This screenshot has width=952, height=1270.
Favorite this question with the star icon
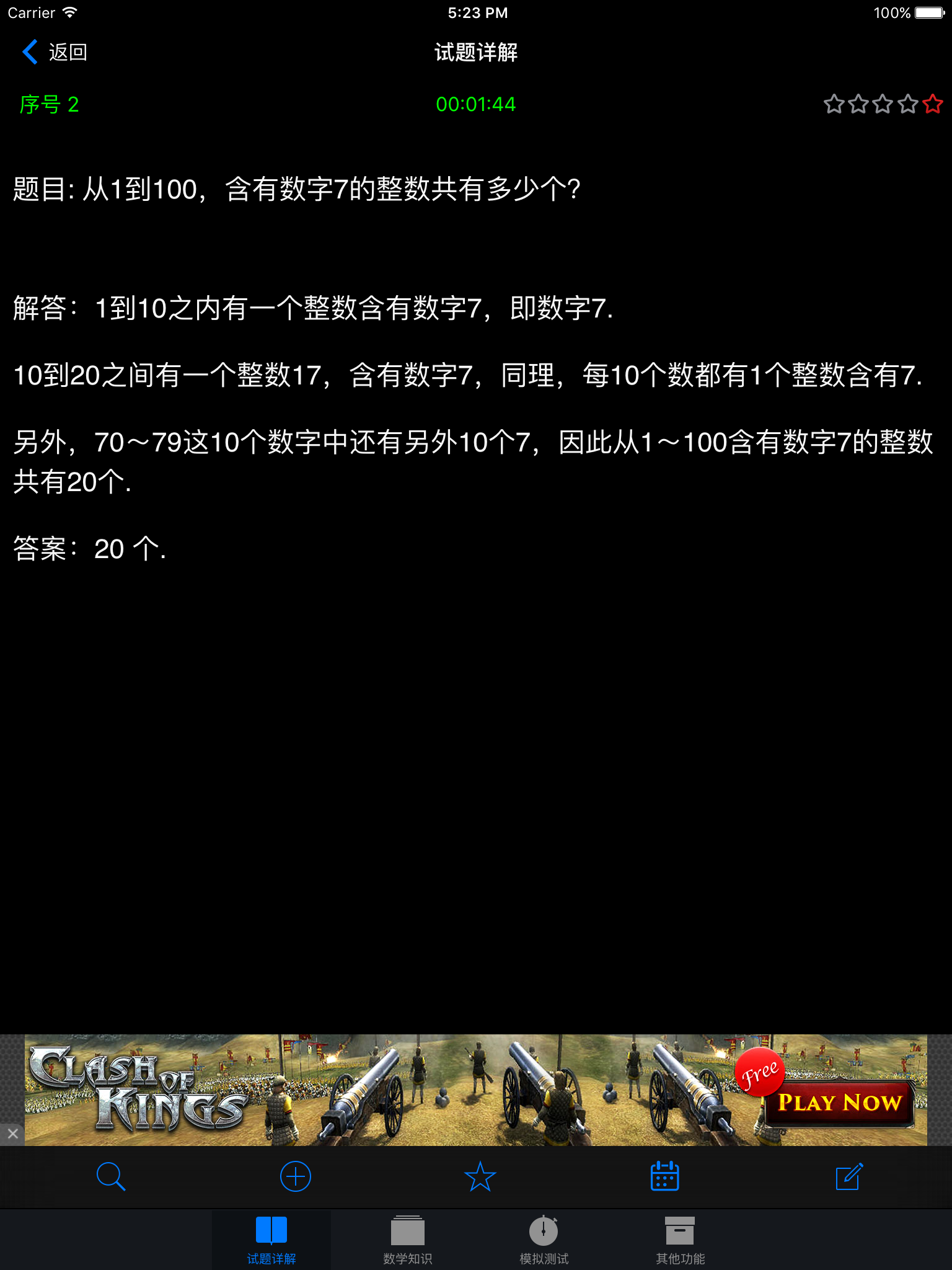(480, 1176)
